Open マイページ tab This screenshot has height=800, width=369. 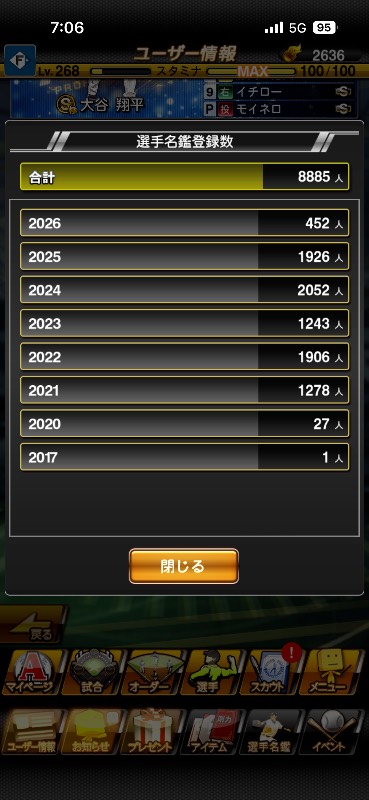(32, 672)
